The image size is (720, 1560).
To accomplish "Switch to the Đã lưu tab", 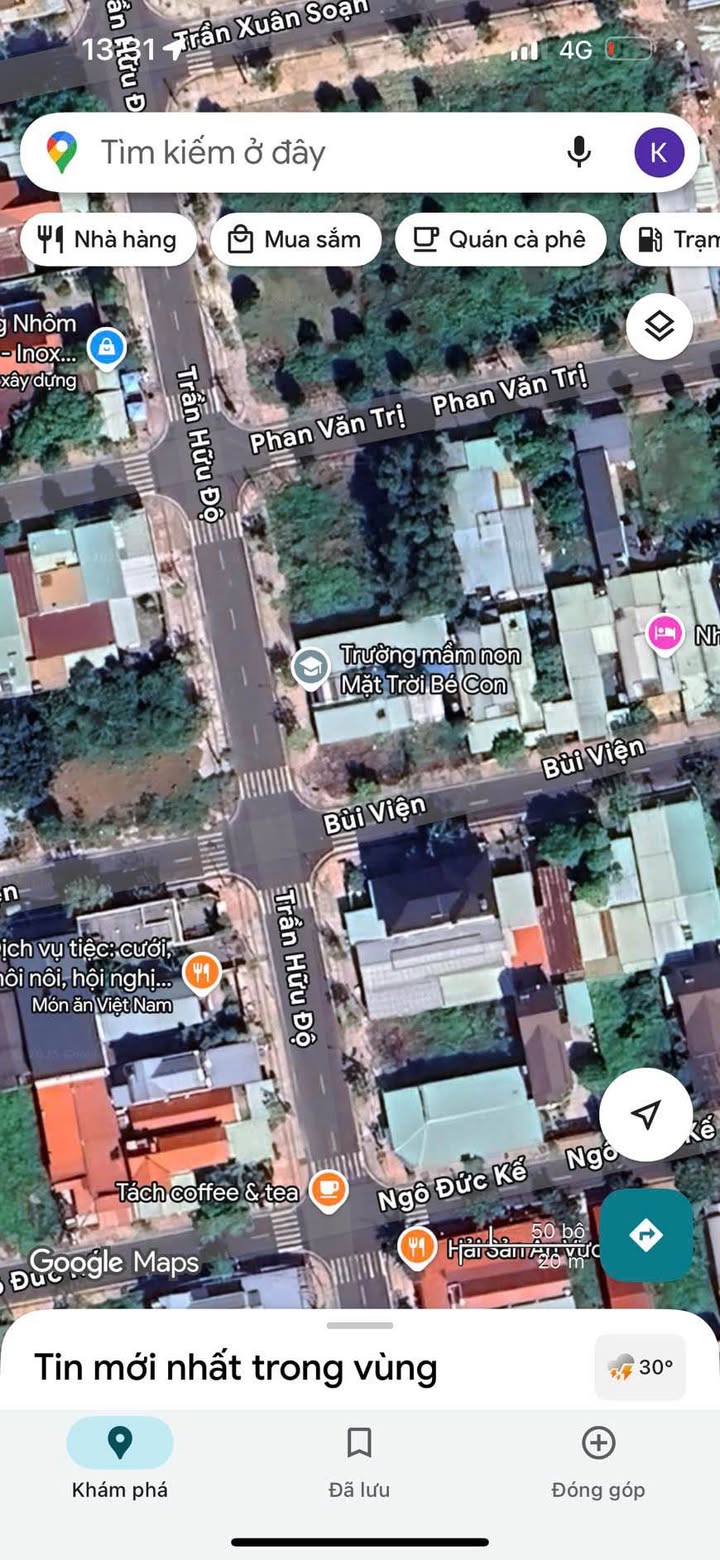I will pos(359,1458).
